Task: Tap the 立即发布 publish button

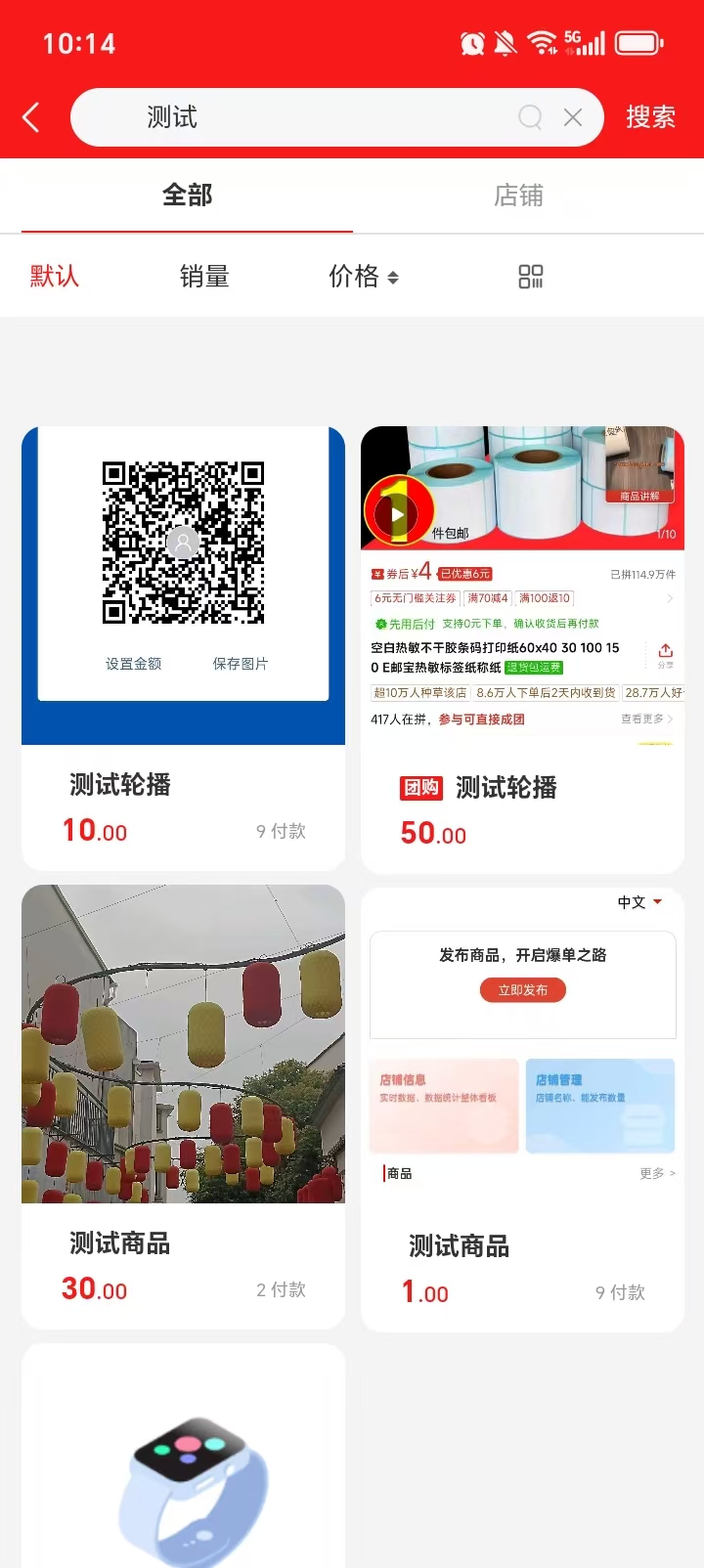Action: point(522,989)
